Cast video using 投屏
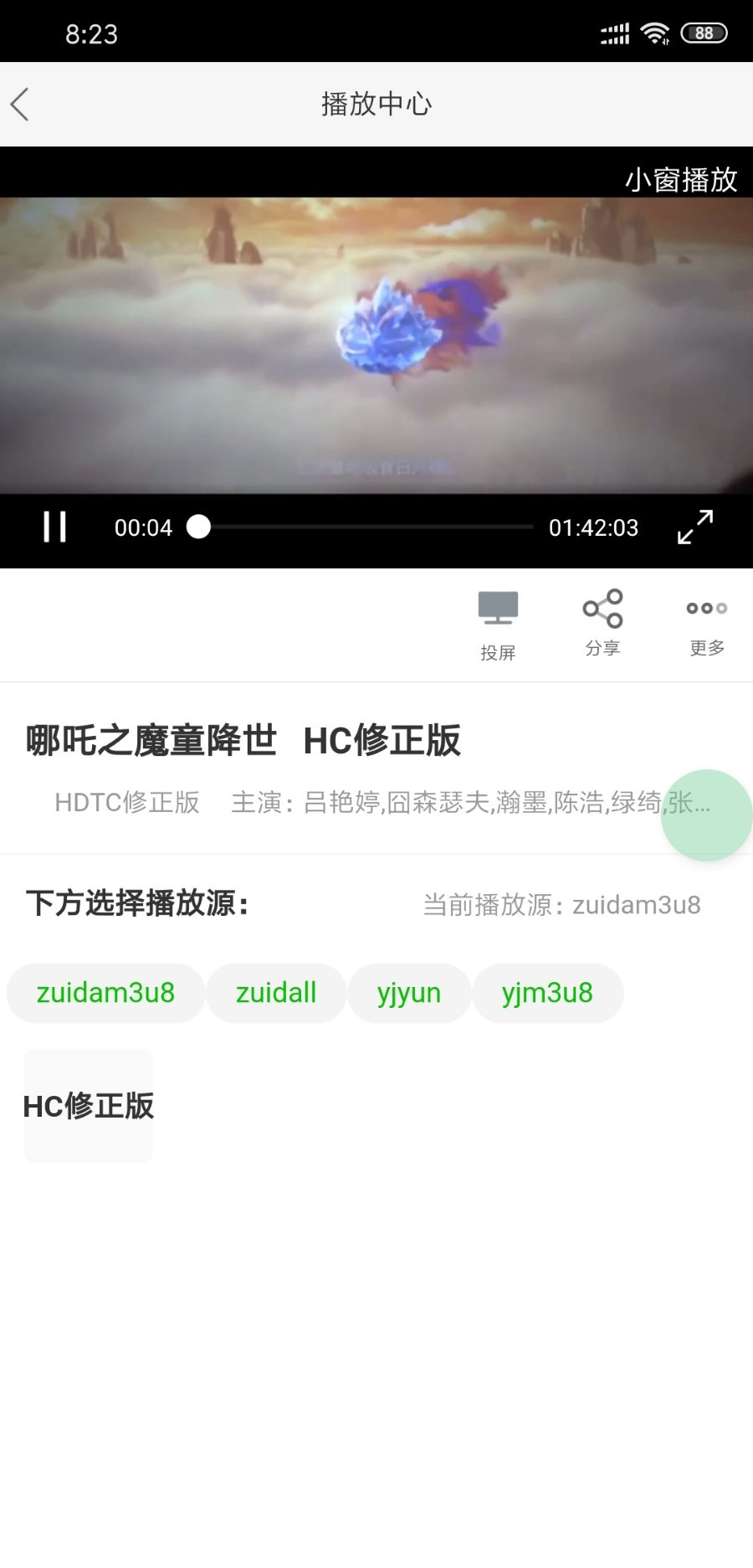The height and width of the screenshot is (1568, 753). point(498,624)
